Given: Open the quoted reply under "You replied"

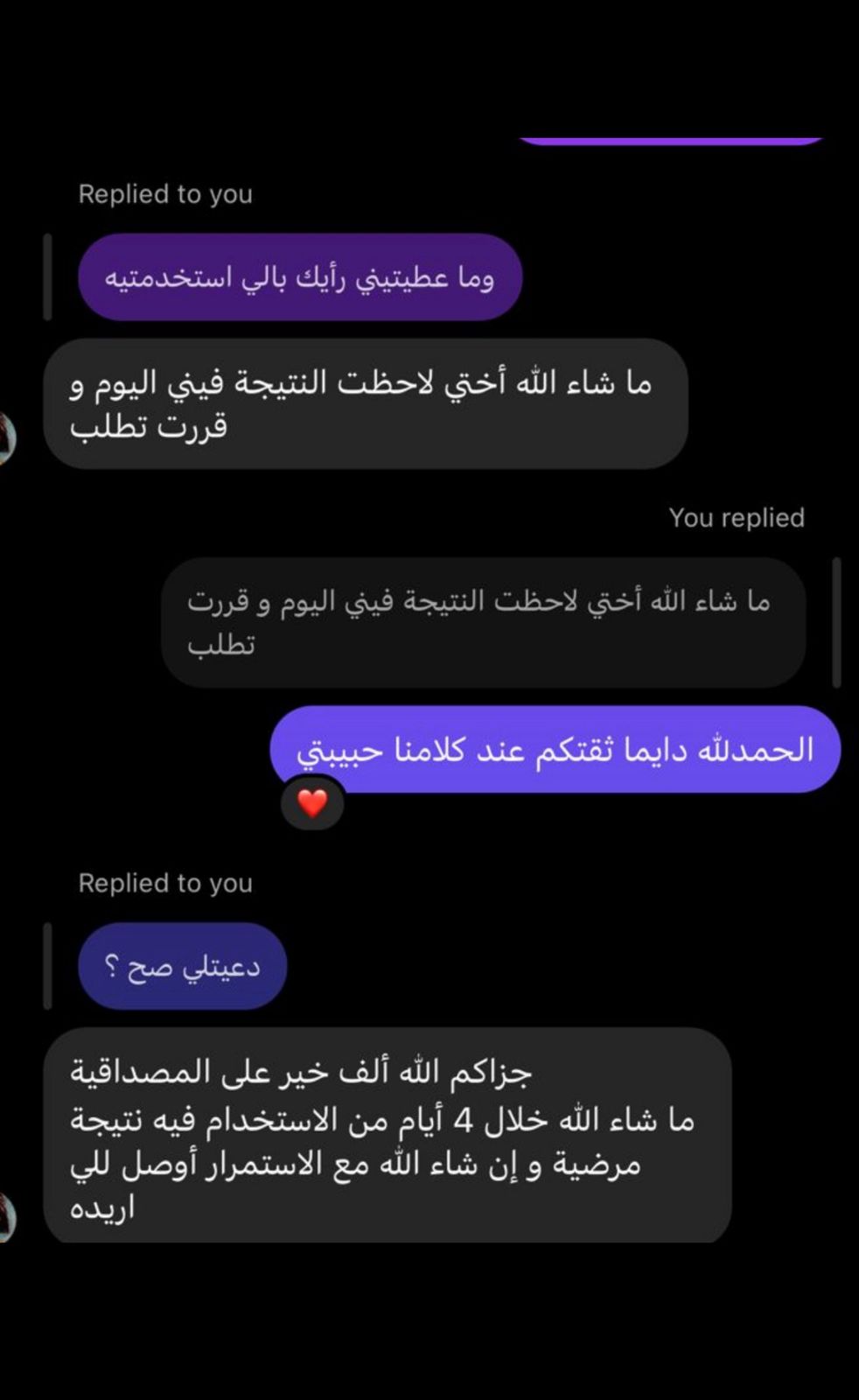Looking at the screenshot, I should 483,622.
